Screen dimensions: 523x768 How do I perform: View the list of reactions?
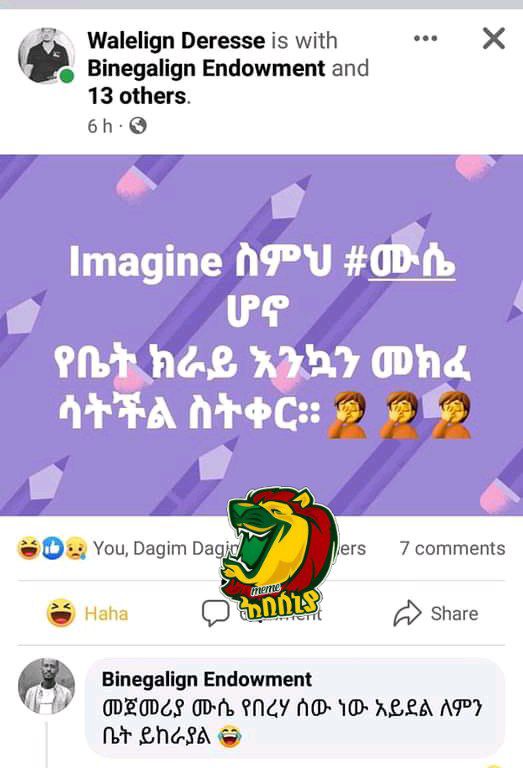191,548
